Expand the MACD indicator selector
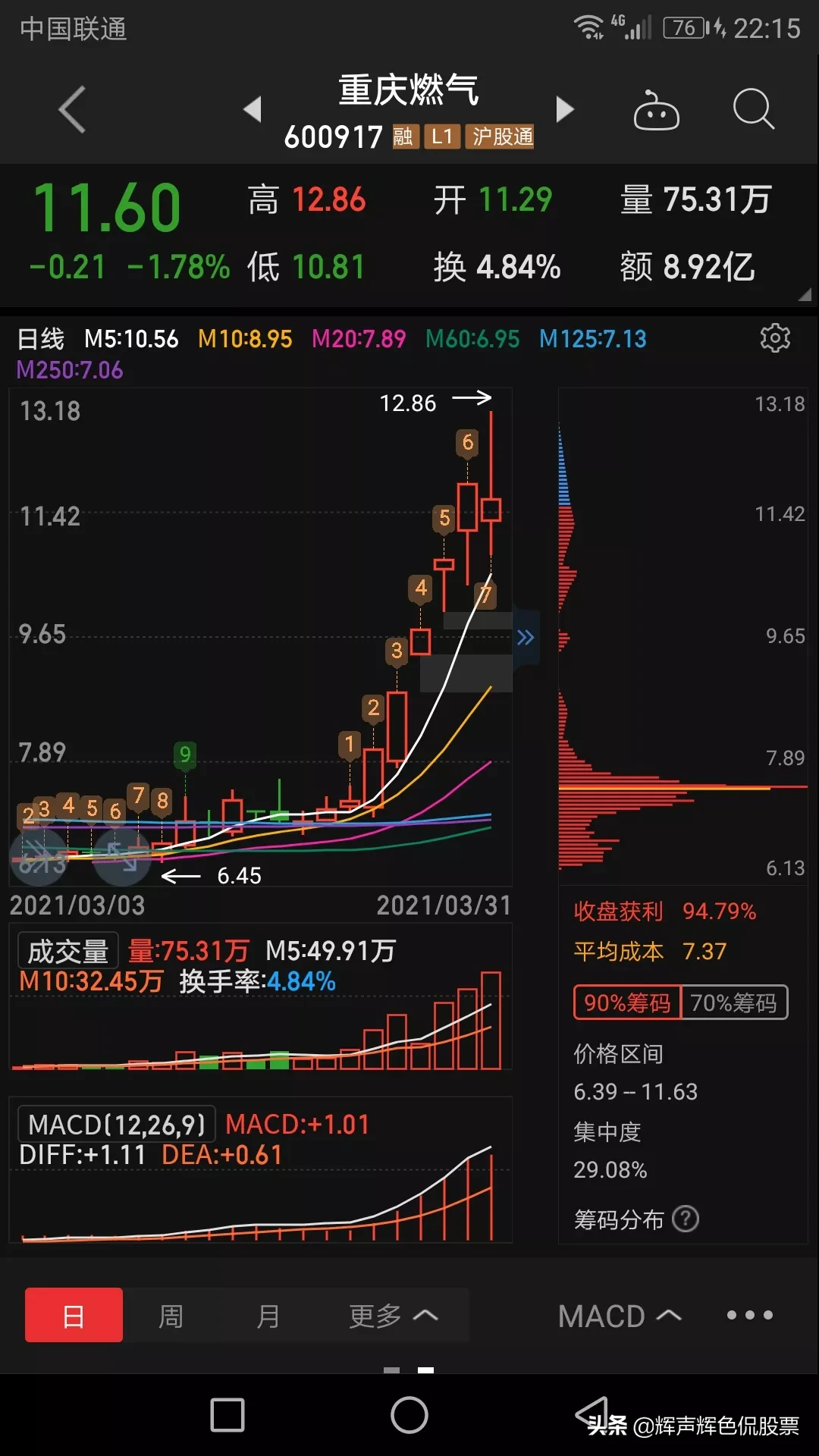819x1456 pixels. (x=619, y=1316)
